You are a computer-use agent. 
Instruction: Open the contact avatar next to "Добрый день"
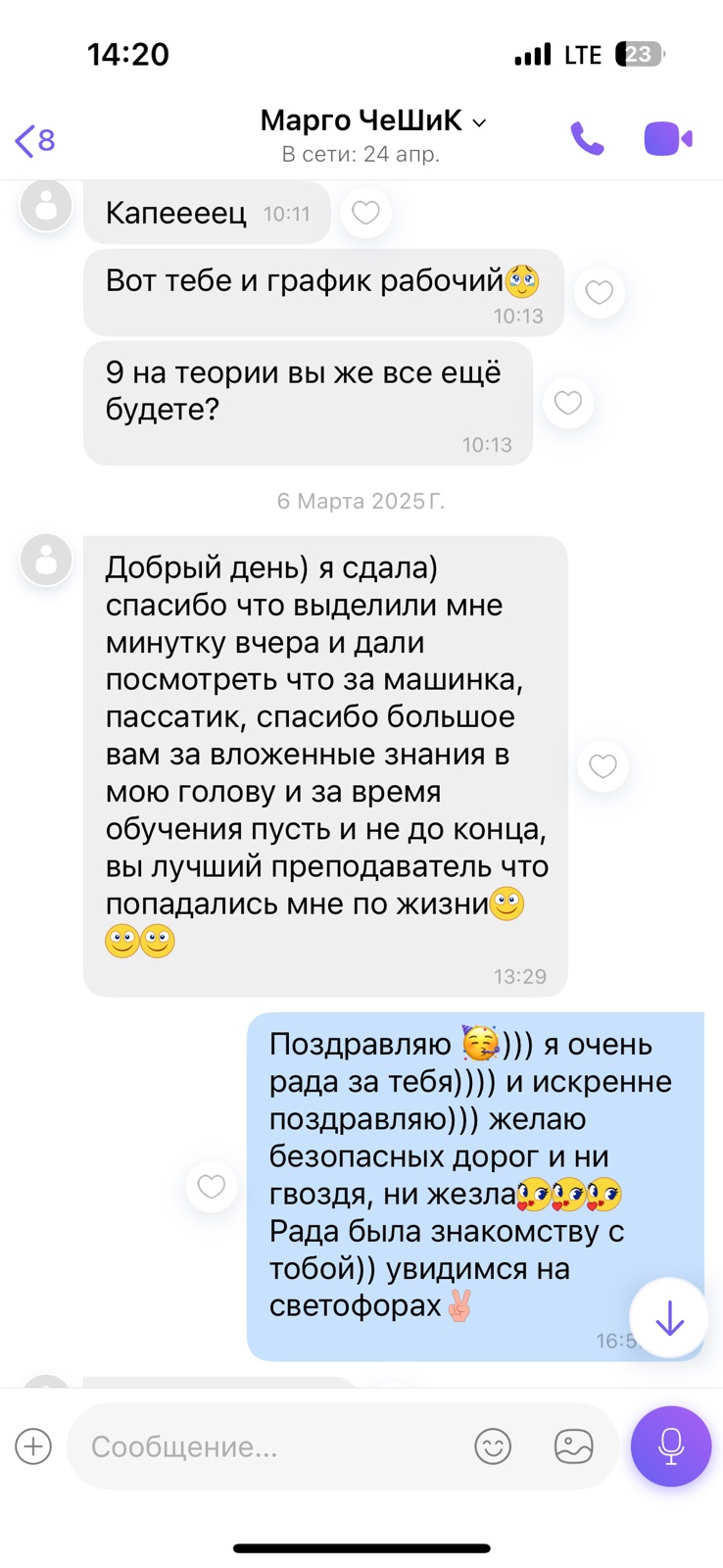[46, 560]
